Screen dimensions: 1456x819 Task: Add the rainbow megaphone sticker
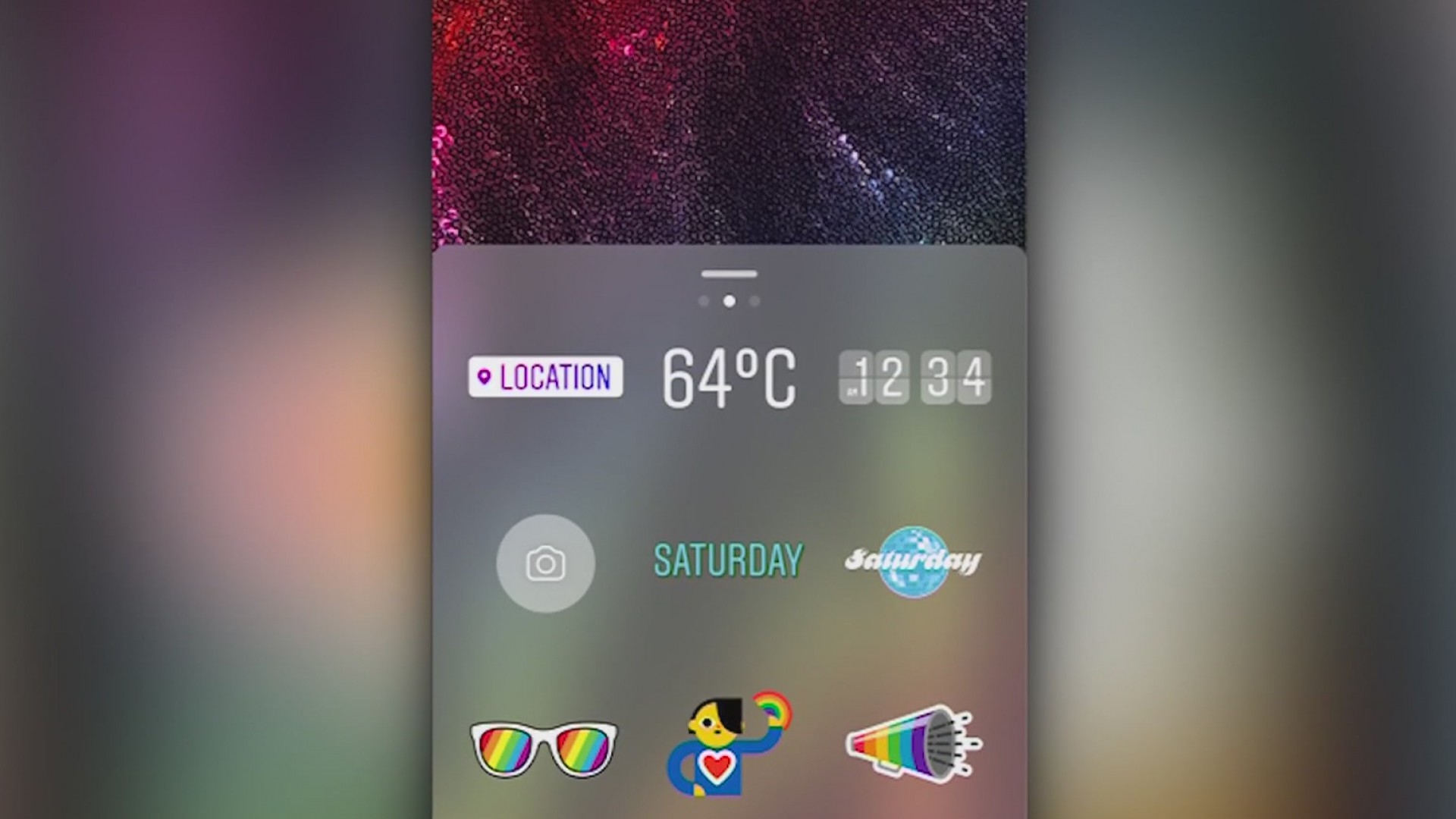pos(914,743)
